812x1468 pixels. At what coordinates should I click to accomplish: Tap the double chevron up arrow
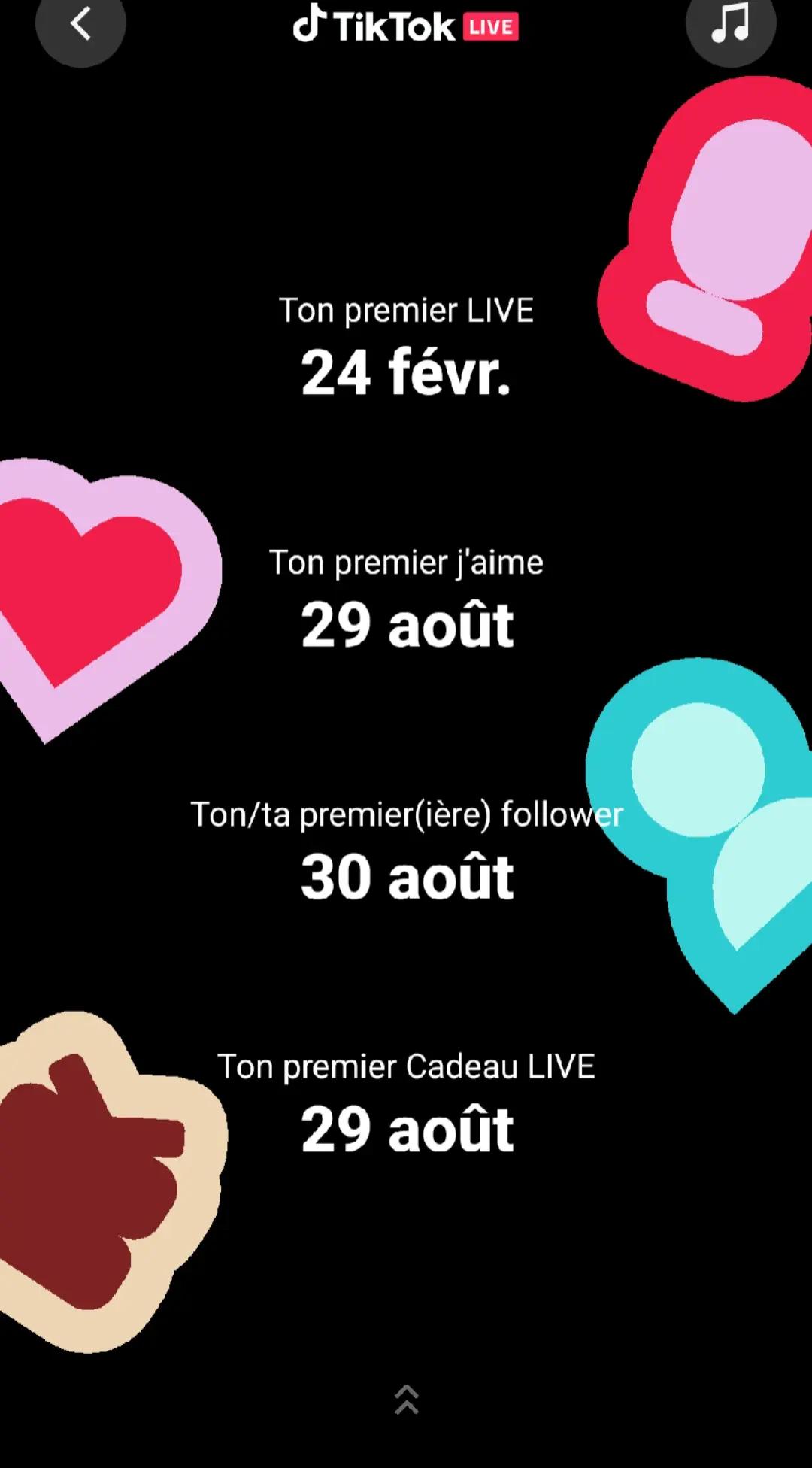[x=407, y=1399]
